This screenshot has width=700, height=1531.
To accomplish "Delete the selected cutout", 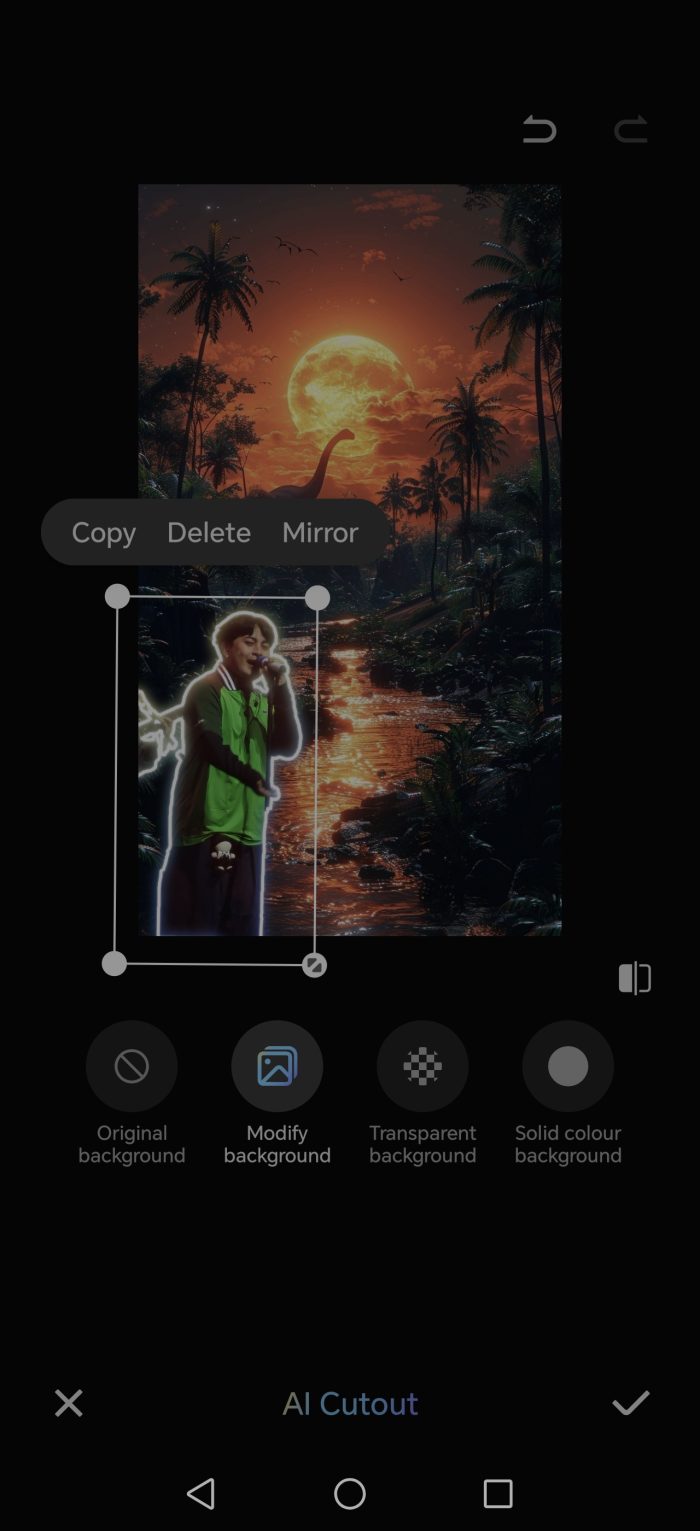I will (x=208, y=533).
